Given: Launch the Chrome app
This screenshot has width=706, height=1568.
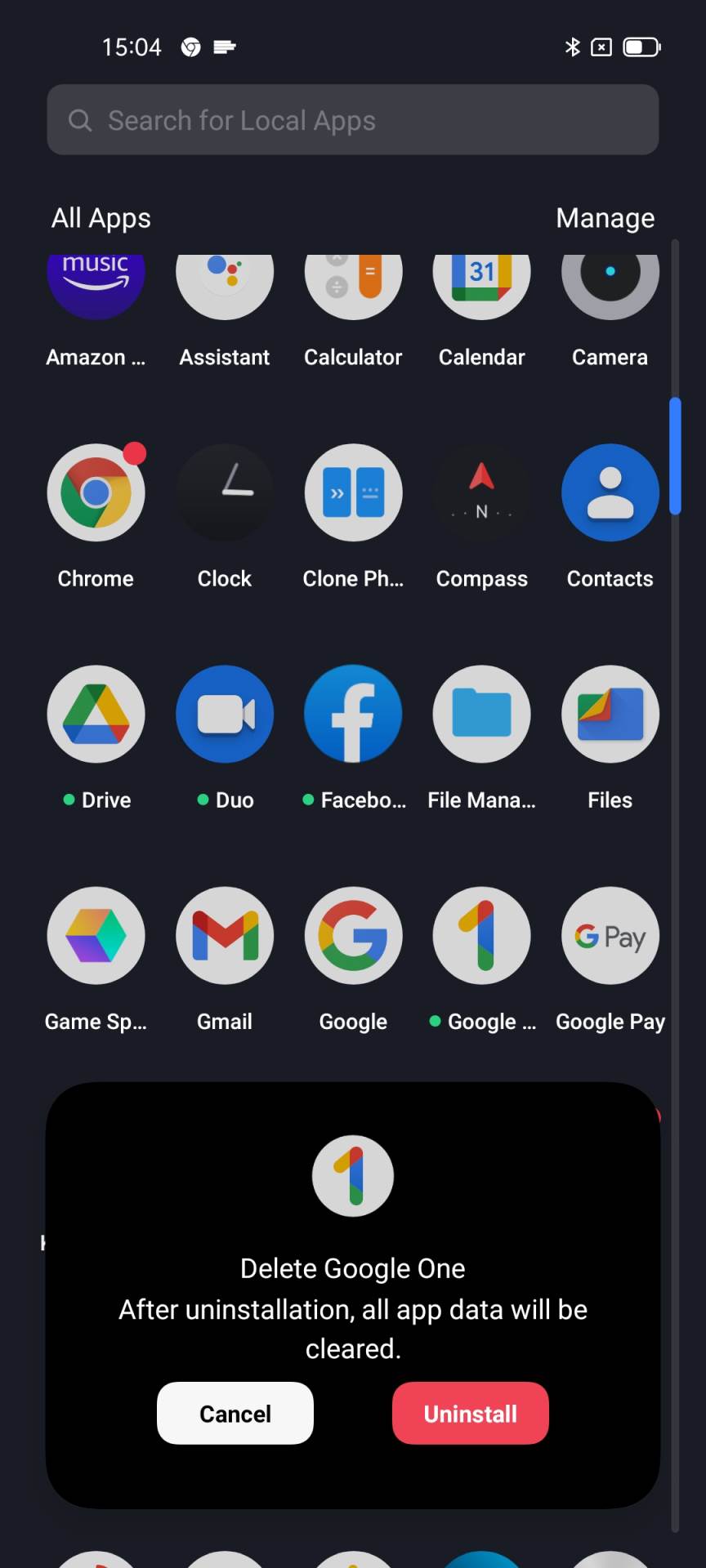Looking at the screenshot, I should tap(96, 493).
